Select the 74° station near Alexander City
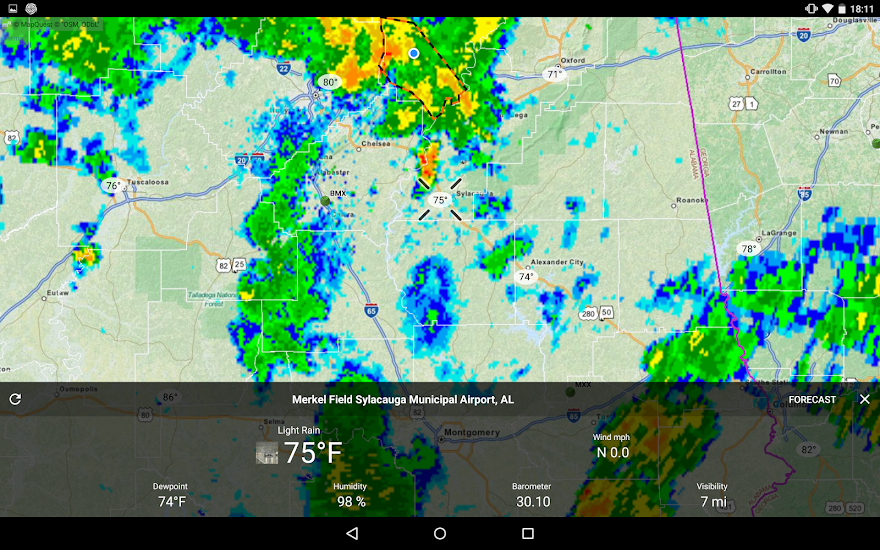 [526, 277]
